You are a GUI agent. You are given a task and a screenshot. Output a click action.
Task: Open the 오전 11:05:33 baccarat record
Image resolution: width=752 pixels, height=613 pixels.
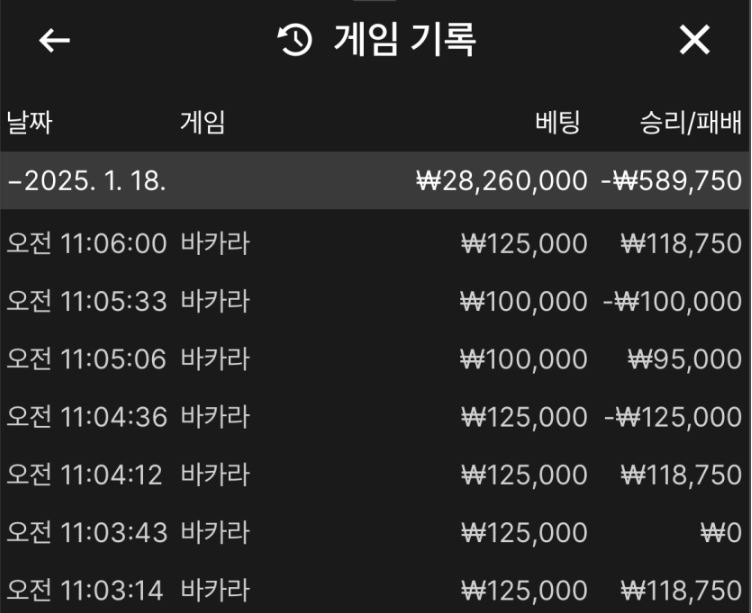click(x=375, y=300)
